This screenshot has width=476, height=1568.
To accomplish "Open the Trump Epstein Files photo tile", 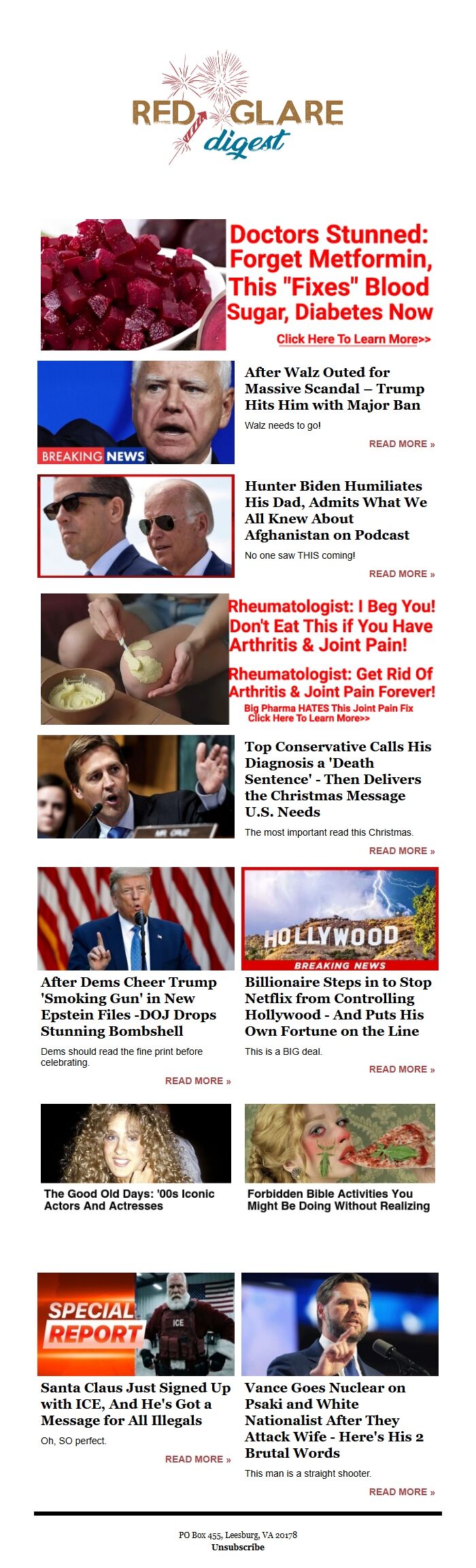I will 136,918.
